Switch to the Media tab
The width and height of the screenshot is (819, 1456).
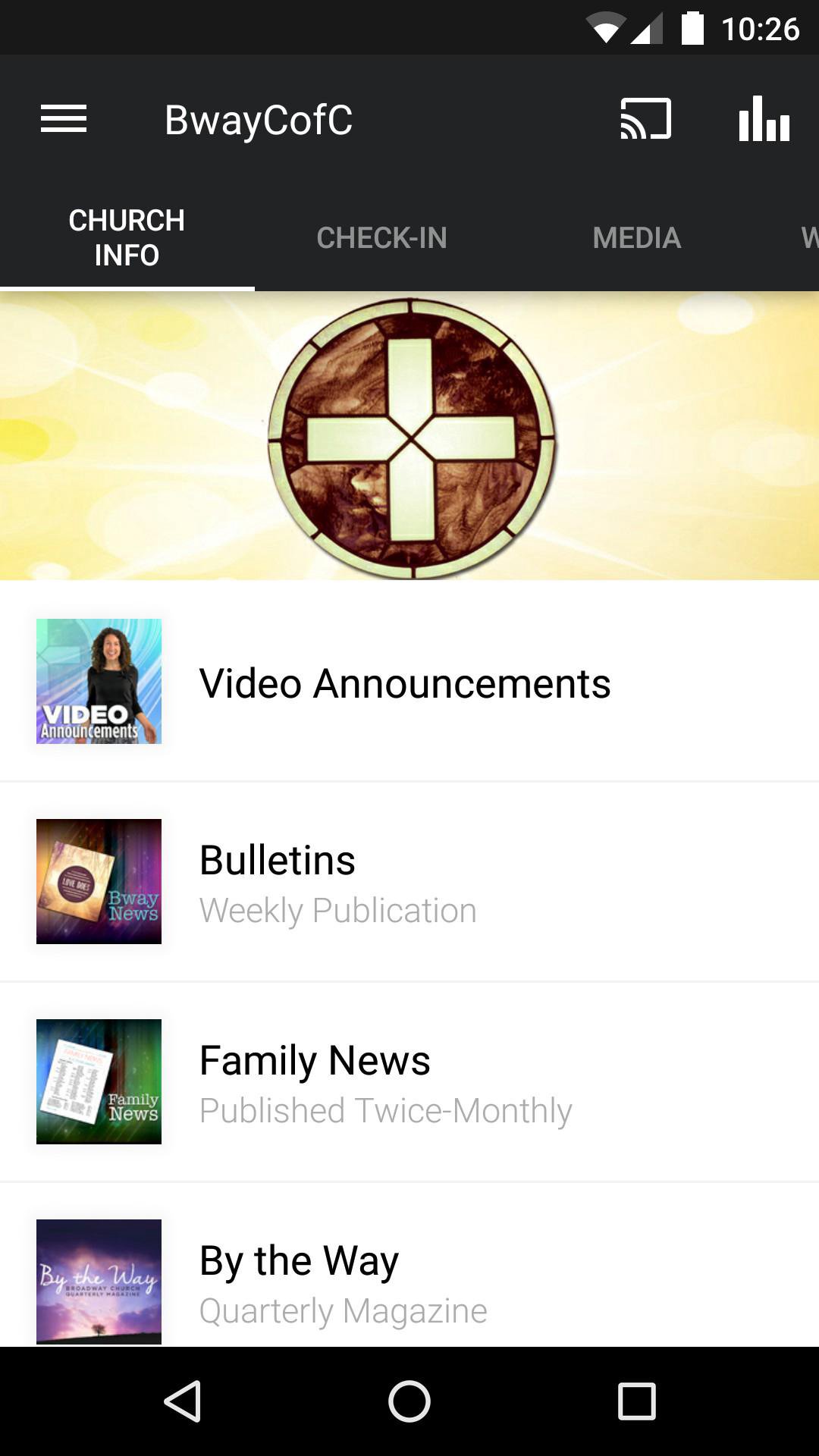pos(636,238)
